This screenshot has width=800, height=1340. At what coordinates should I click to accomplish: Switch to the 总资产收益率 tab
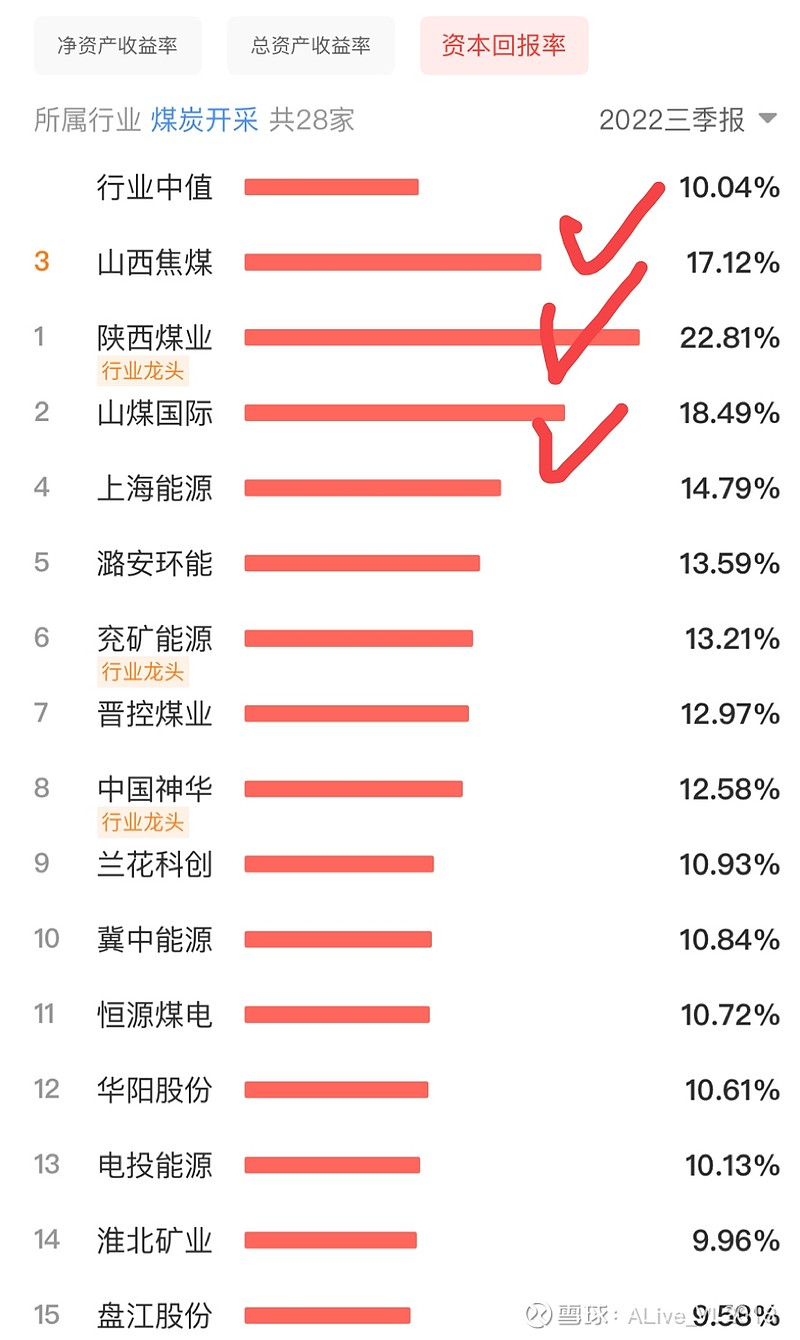click(x=310, y=45)
